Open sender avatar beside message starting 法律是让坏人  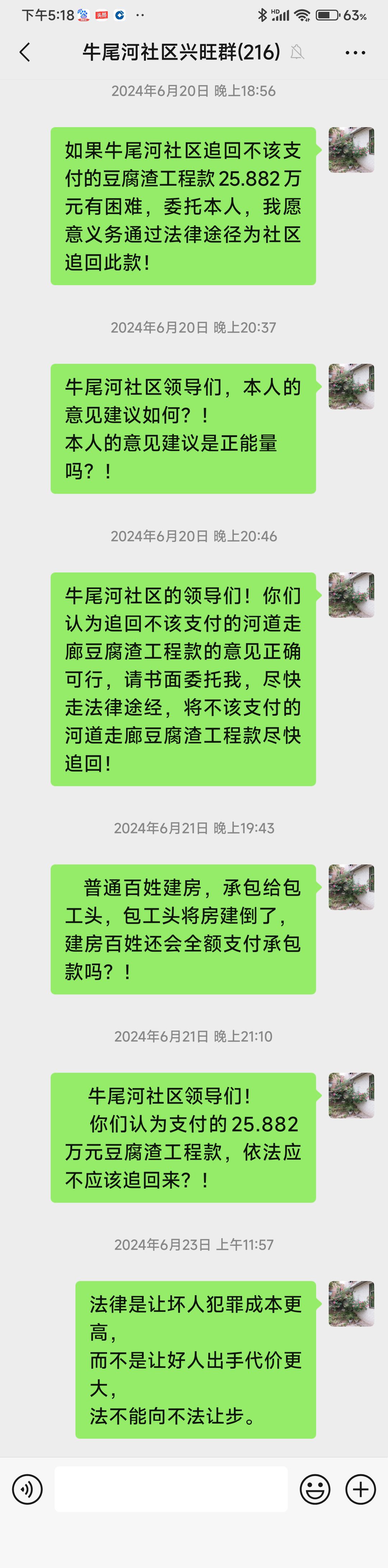point(351,1303)
